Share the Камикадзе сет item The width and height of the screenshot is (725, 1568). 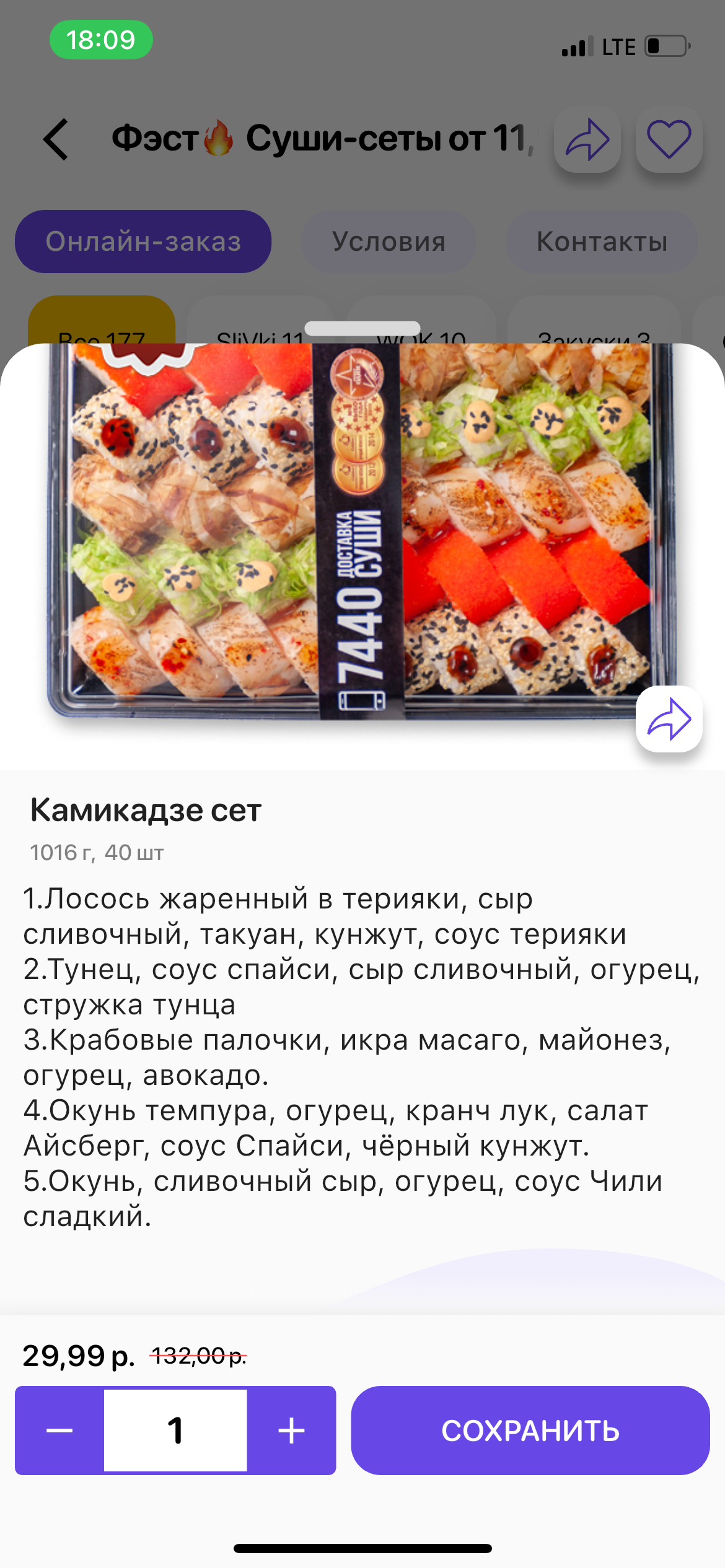pos(669,719)
